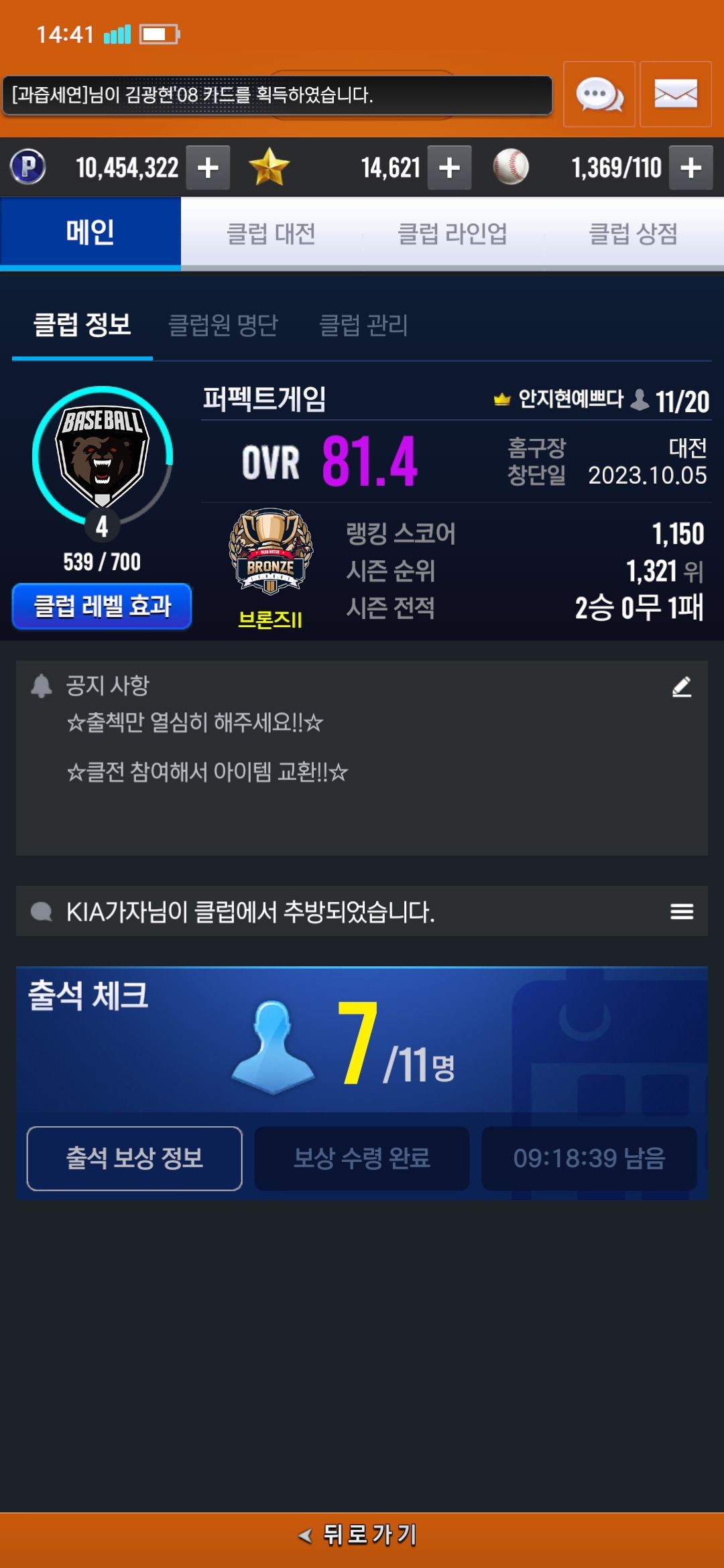Image resolution: width=724 pixels, height=1568 pixels.
Task: Open the 클럽 관리 sub-tab
Action: pyautogui.click(x=363, y=326)
